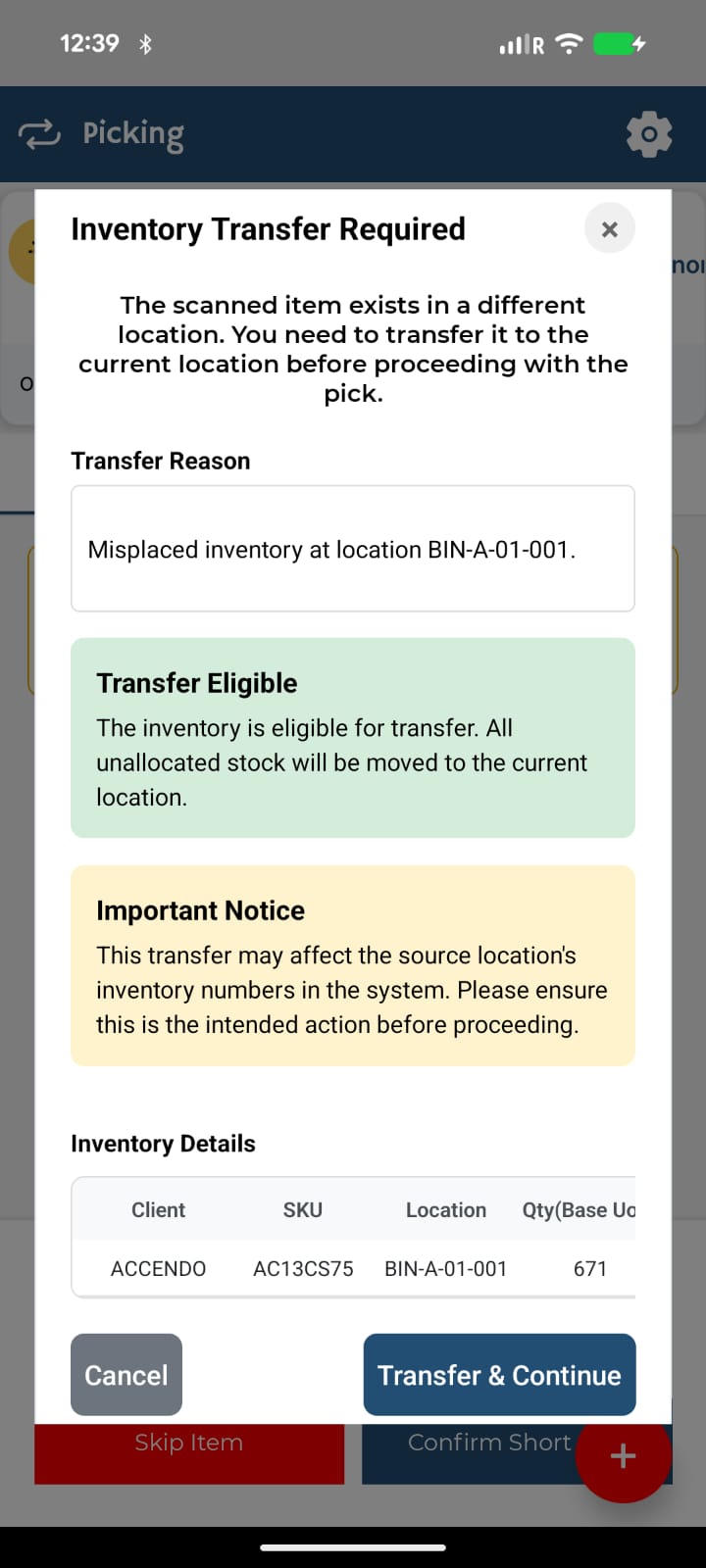
Task: Edit the Transfer Reason text field
Action: point(352,549)
